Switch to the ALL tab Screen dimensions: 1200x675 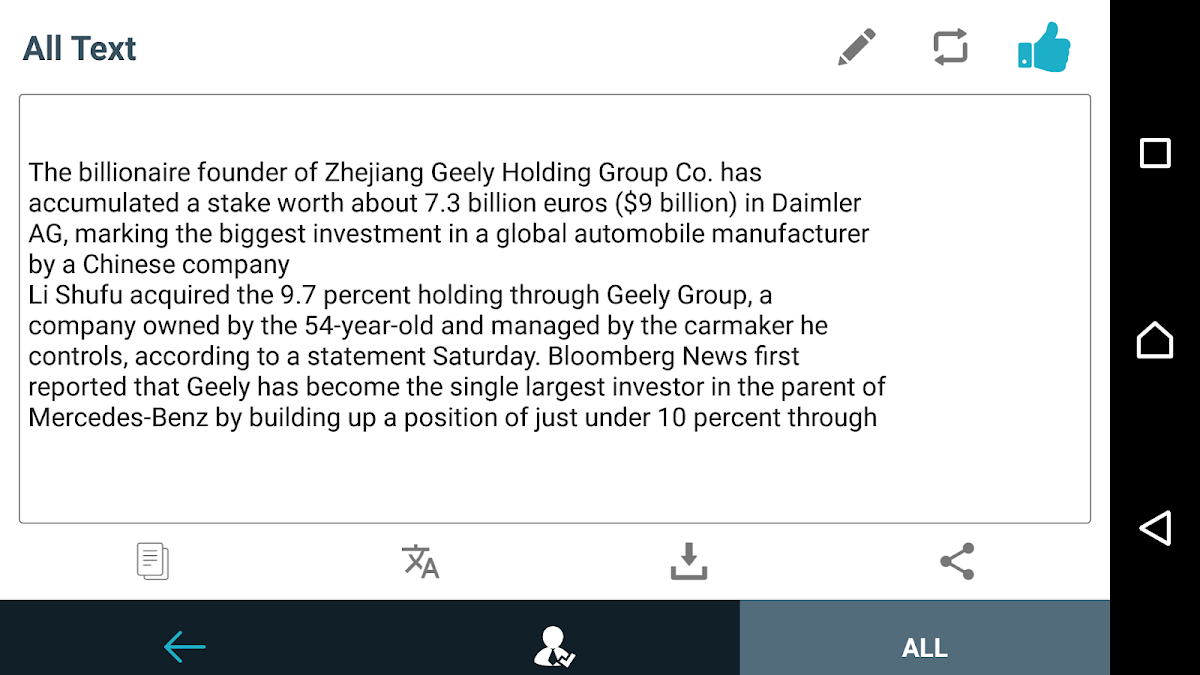point(924,647)
